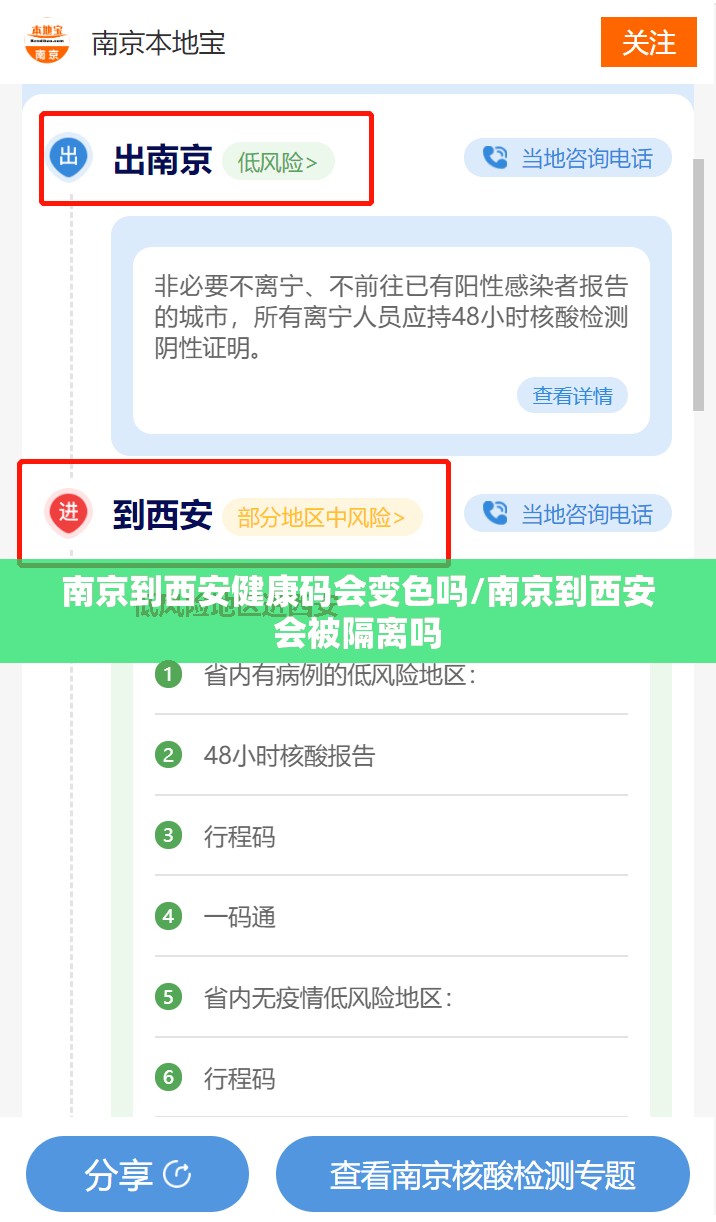Image resolution: width=716 pixels, height=1222 pixels.
Task: Share this page using 分享
Action: pyautogui.click(x=137, y=1175)
